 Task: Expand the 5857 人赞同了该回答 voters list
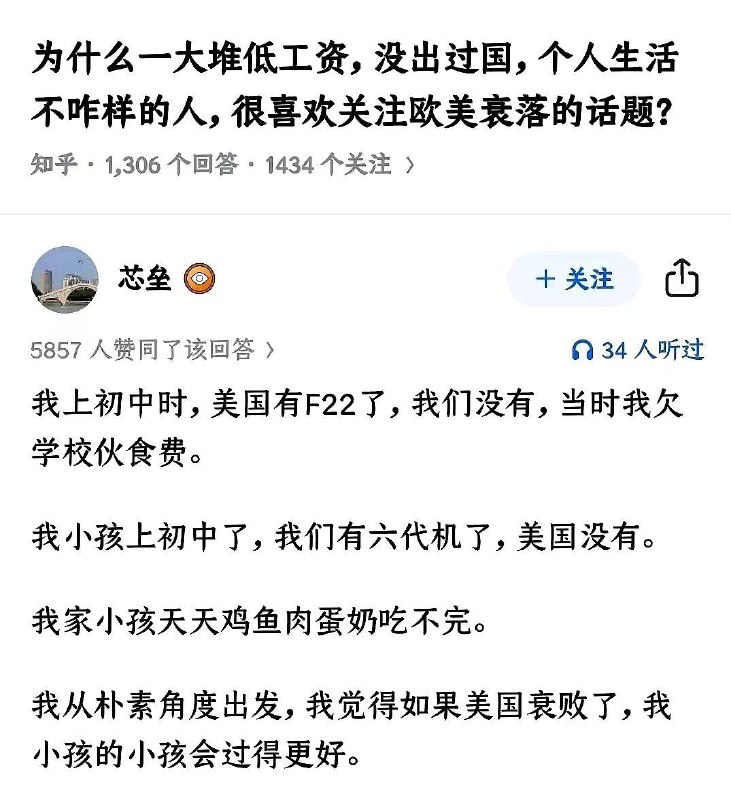(150, 347)
